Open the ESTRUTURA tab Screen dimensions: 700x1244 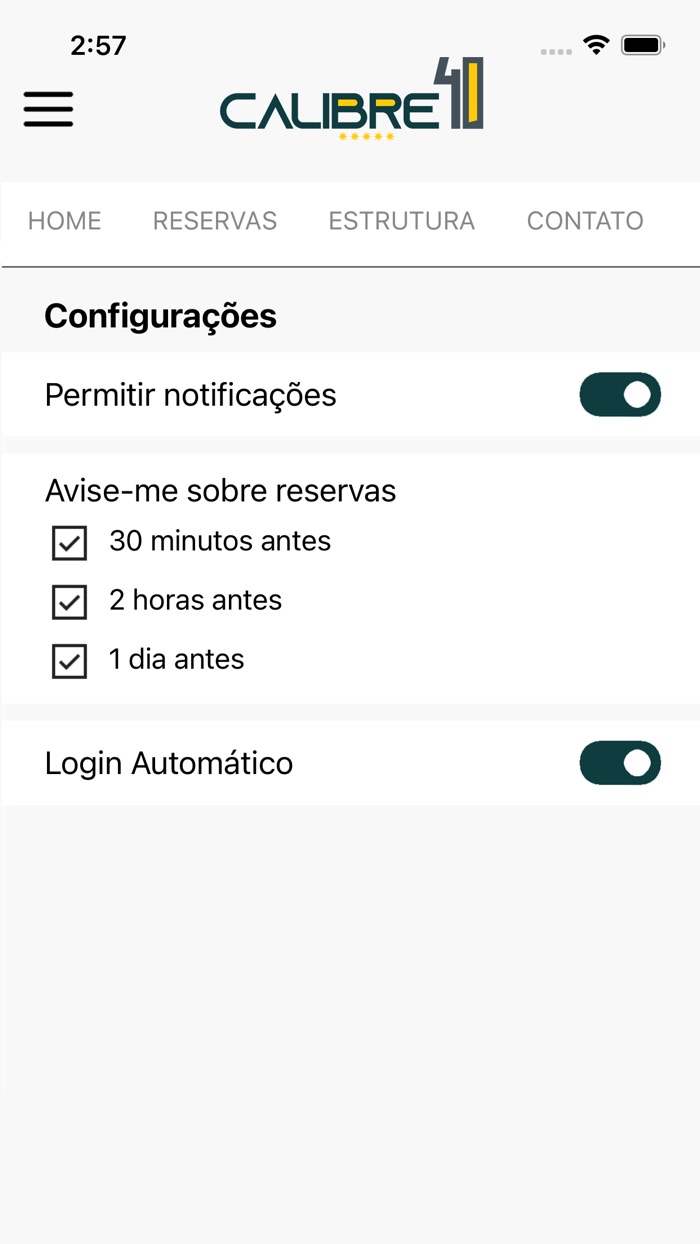click(402, 221)
